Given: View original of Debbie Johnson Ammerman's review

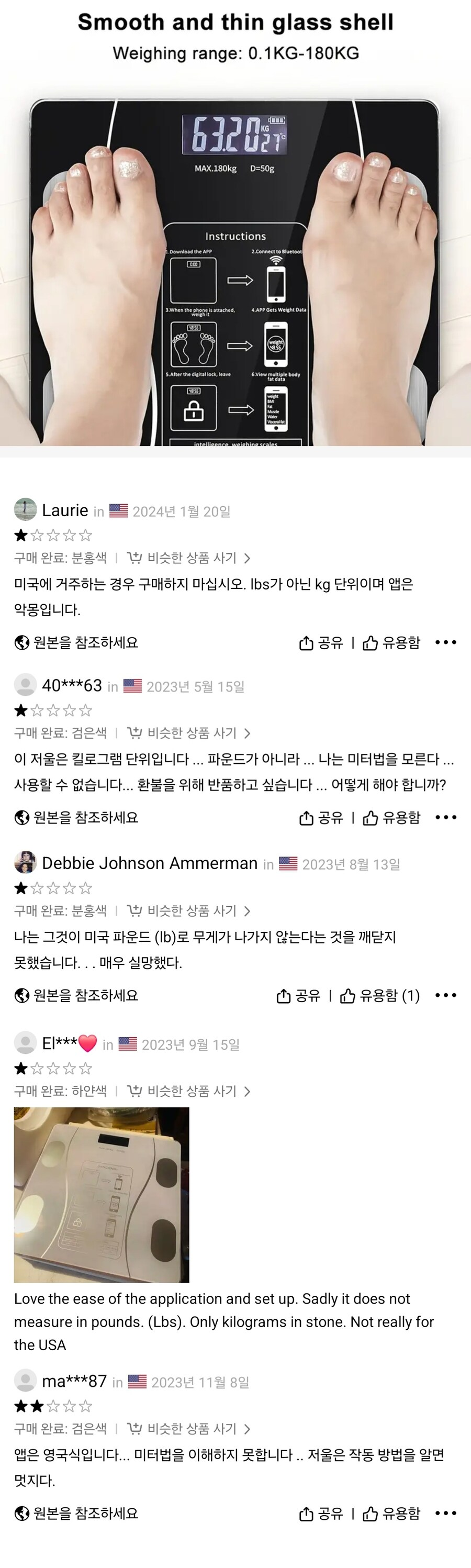Looking at the screenshot, I should point(77,995).
